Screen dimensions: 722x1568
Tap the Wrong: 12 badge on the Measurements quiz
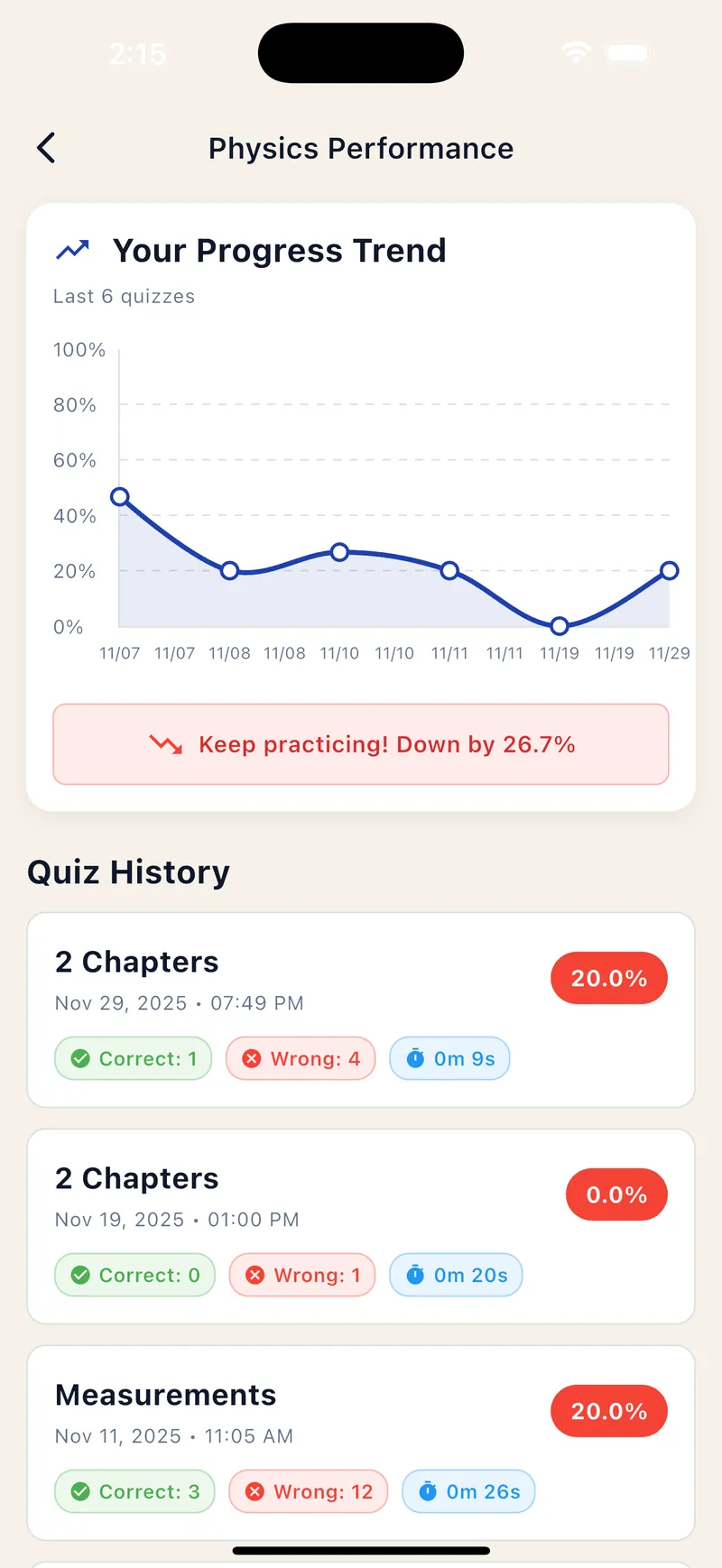point(308,1491)
